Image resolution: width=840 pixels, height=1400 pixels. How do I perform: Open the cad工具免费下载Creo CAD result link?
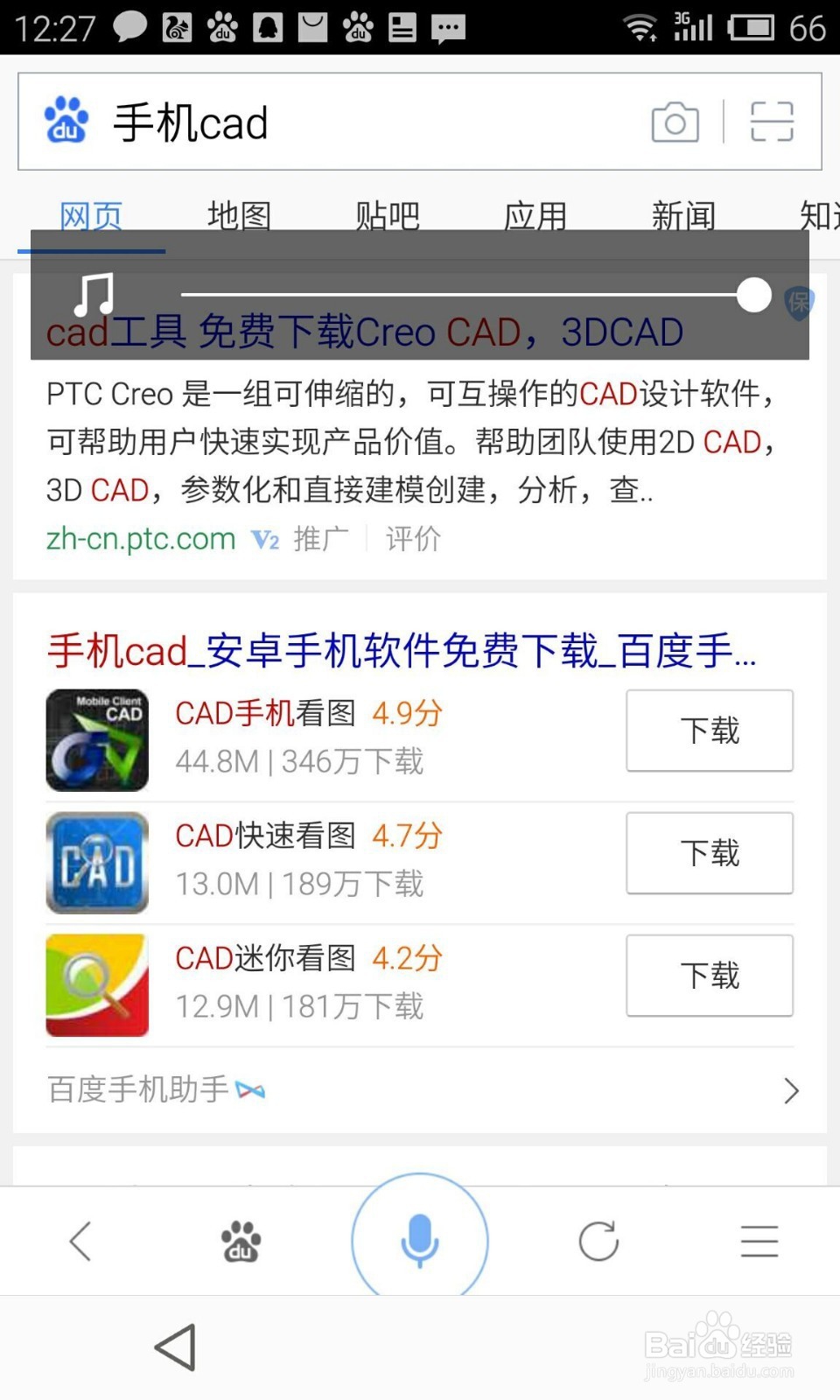363,332
